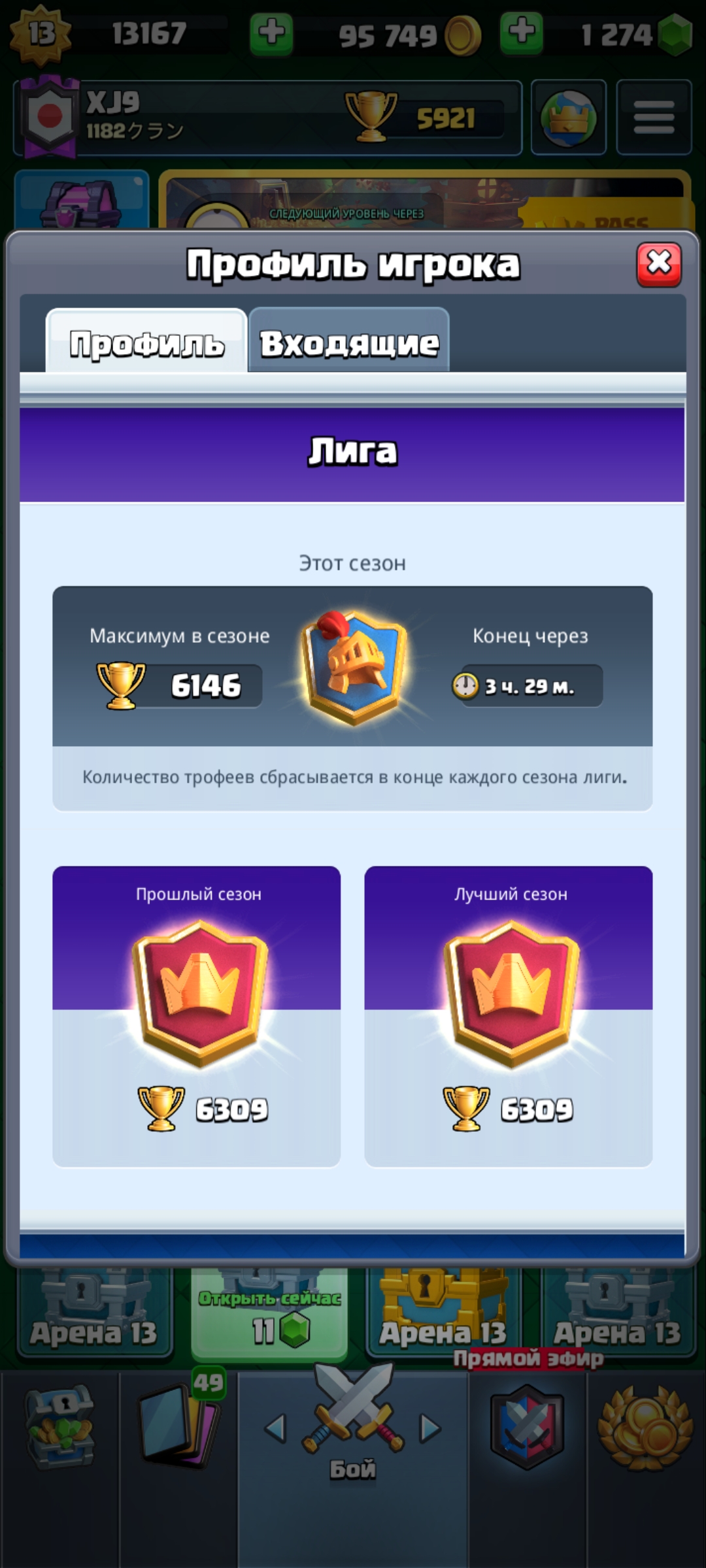Open the hamburger menu
Viewport: 706px width, 1568px height.
coord(654,118)
